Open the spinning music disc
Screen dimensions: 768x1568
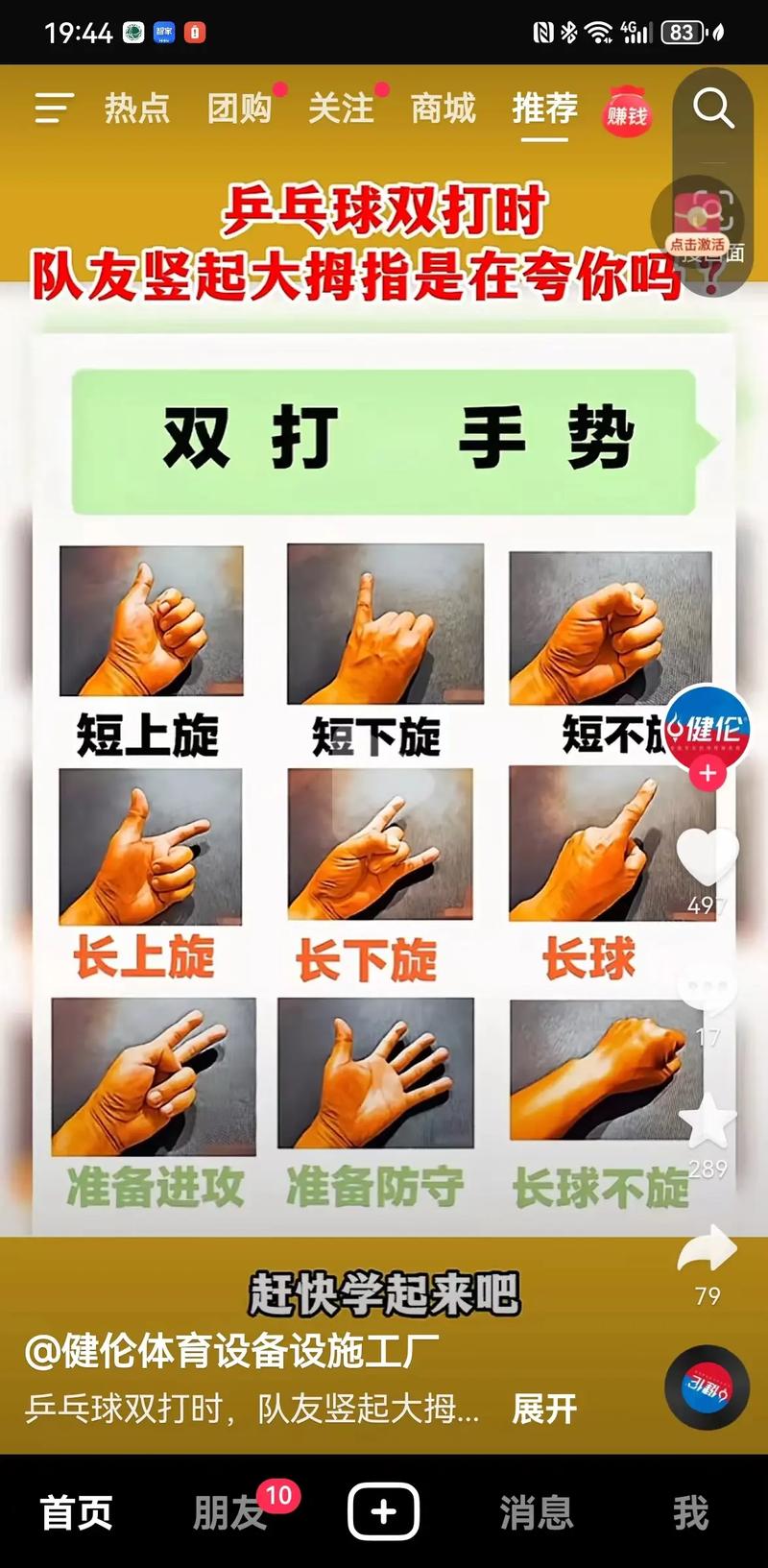707,1388
